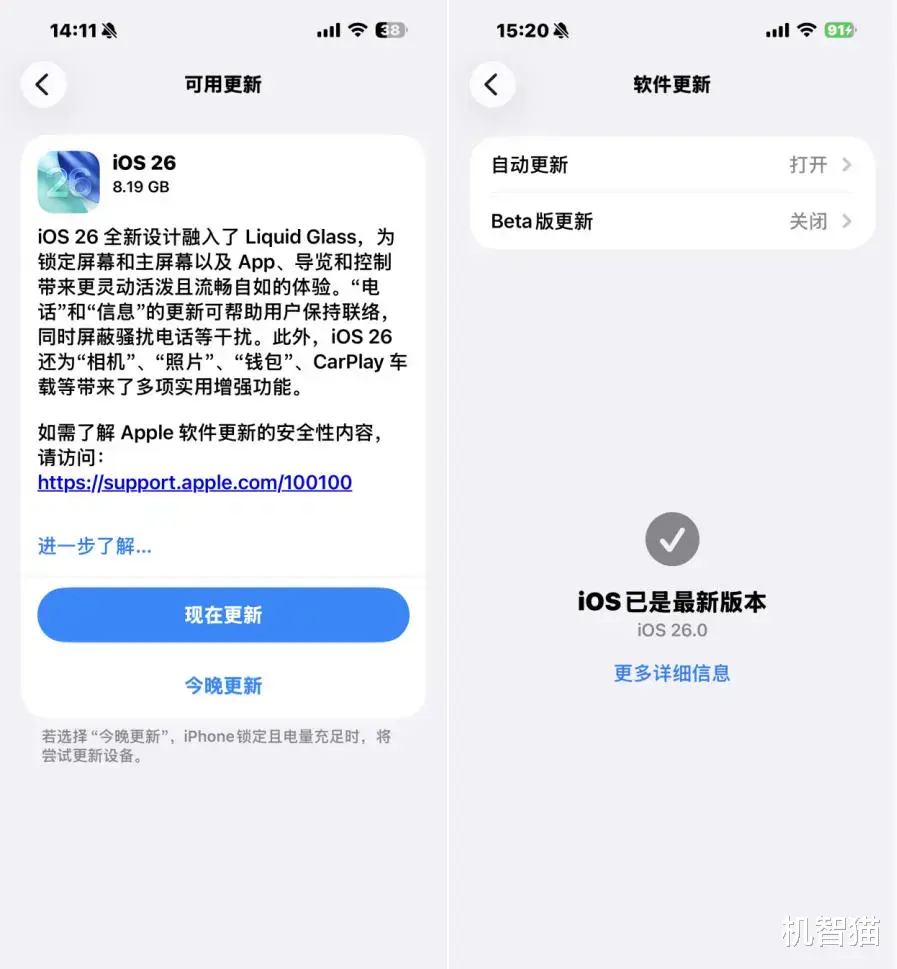897x969 pixels.
Task: Select 今晚更新 to update tonight
Action: [222, 686]
